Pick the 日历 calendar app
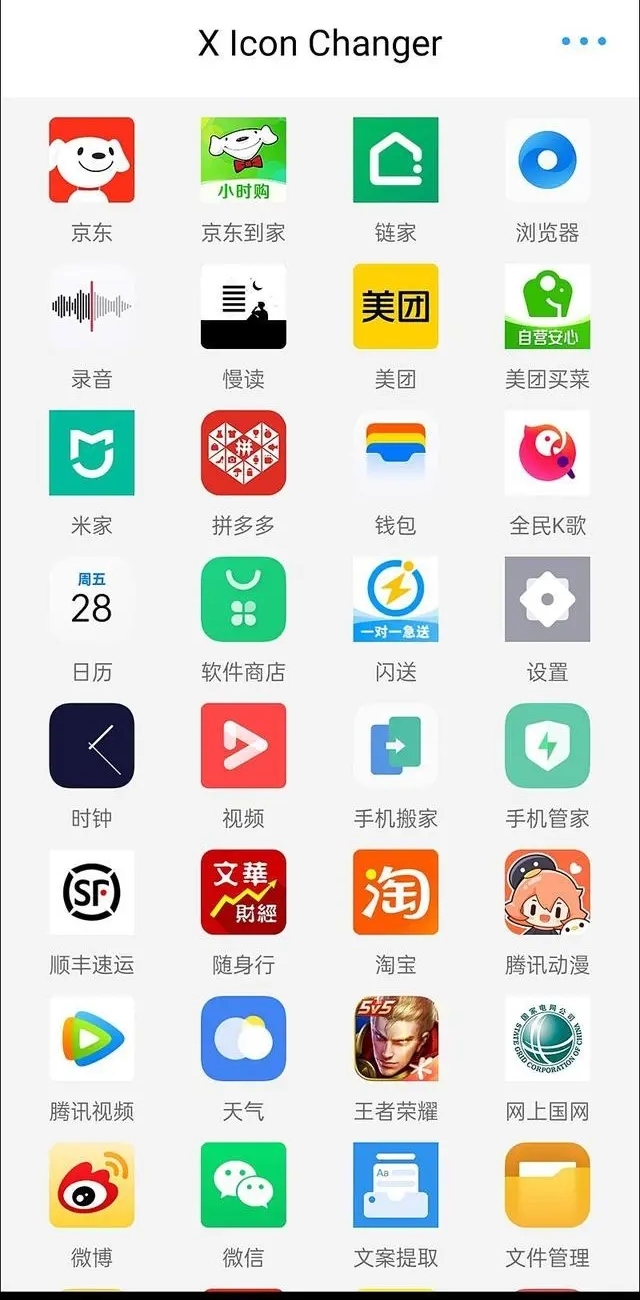Image resolution: width=640 pixels, height=1300 pixels. pyautogui.click(x=92, y=599)
